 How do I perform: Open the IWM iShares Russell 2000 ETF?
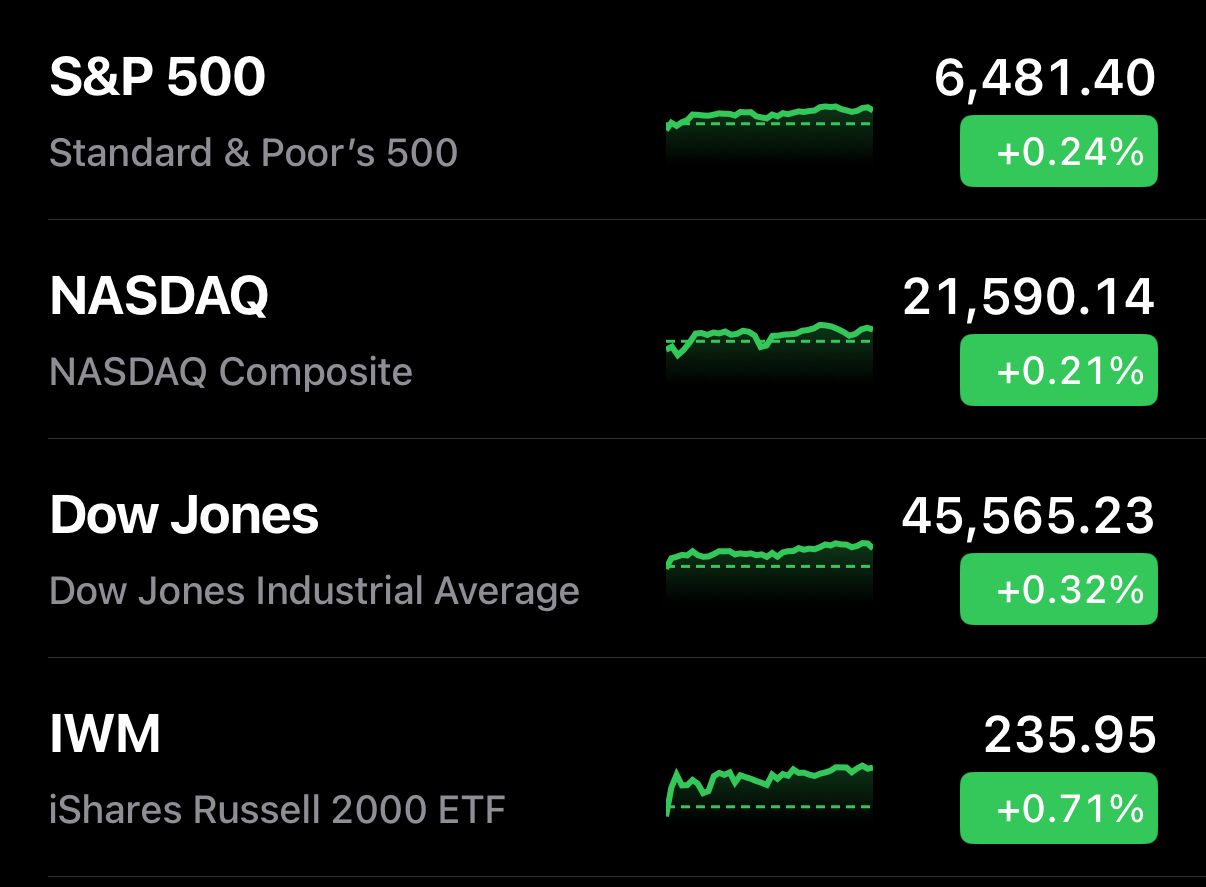(300, 768)
